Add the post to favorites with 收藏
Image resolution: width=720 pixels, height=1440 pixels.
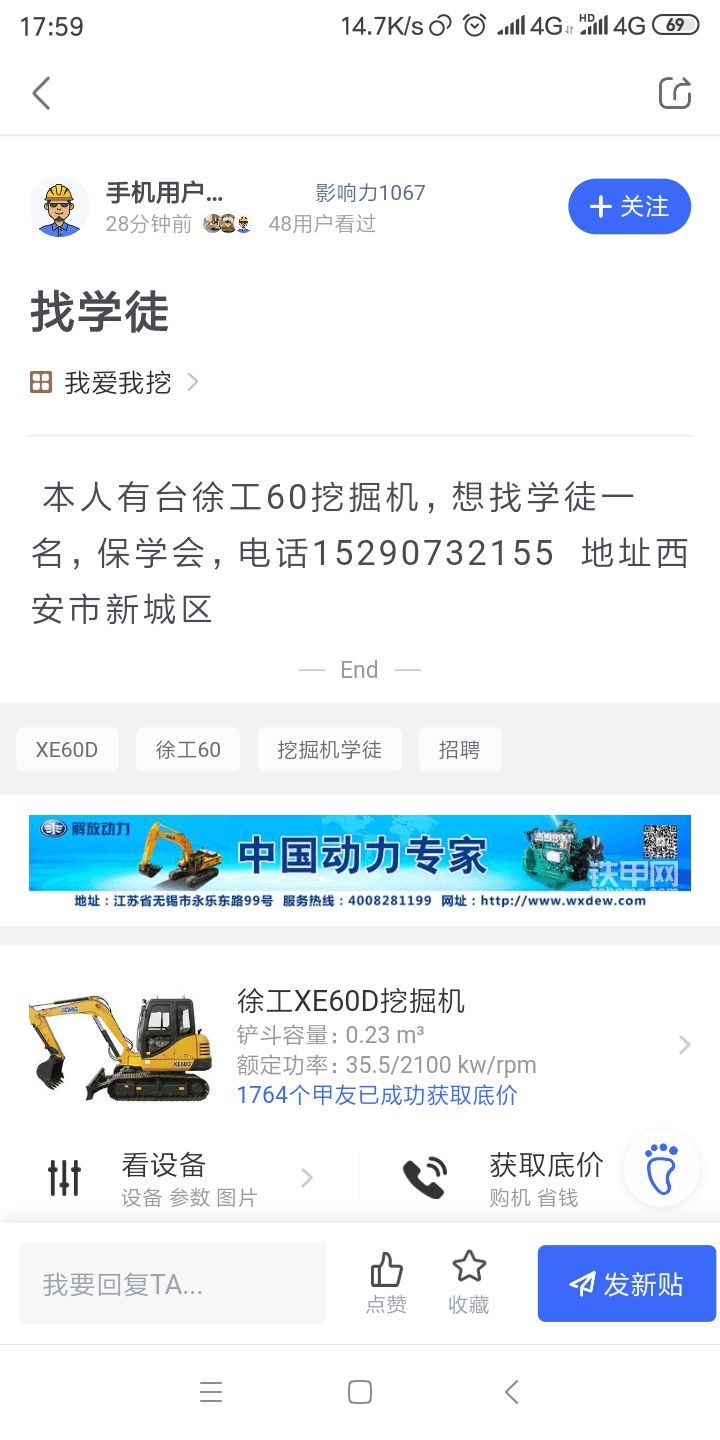468,1283
